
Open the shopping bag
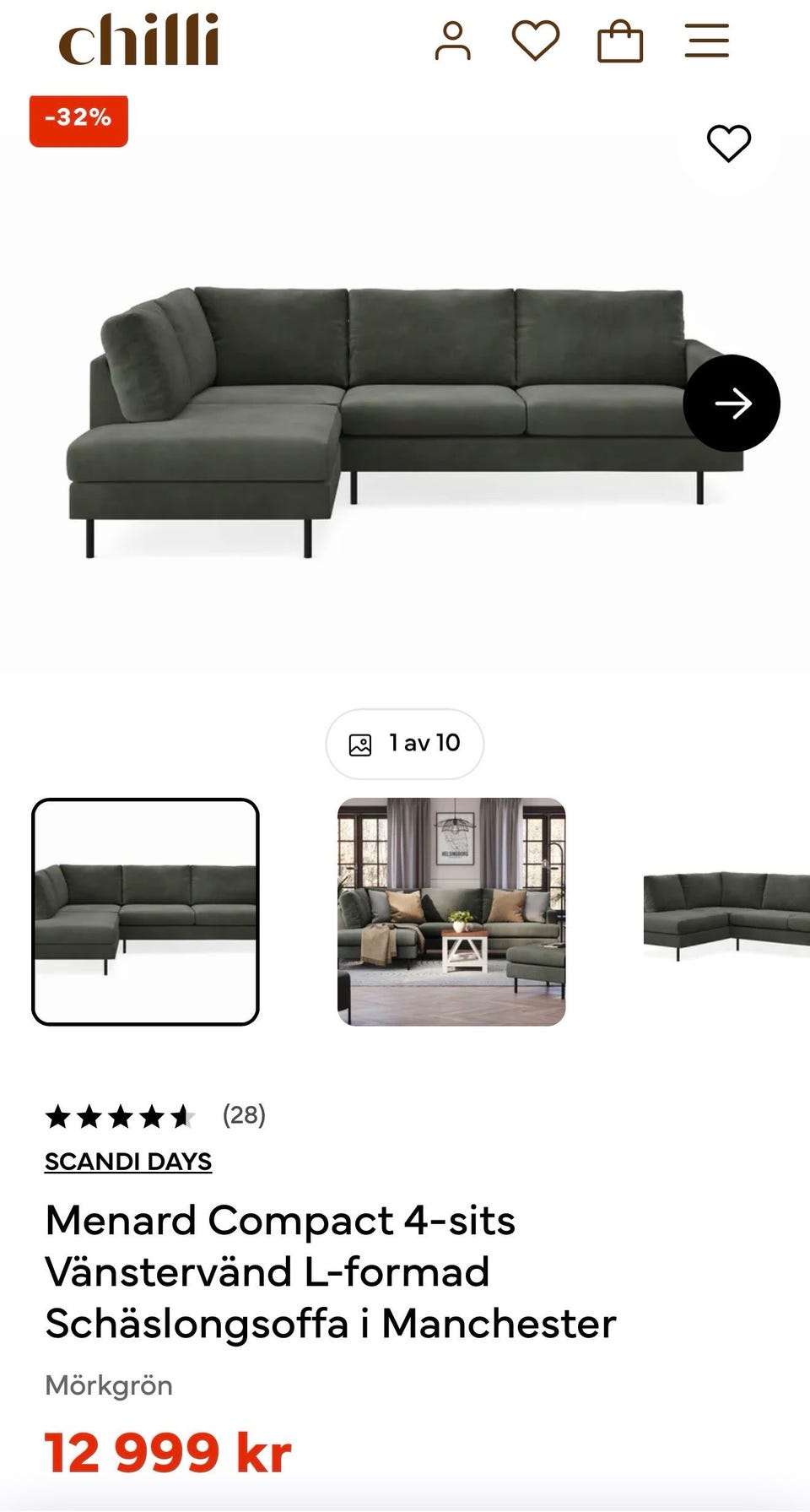coord(620,41)
